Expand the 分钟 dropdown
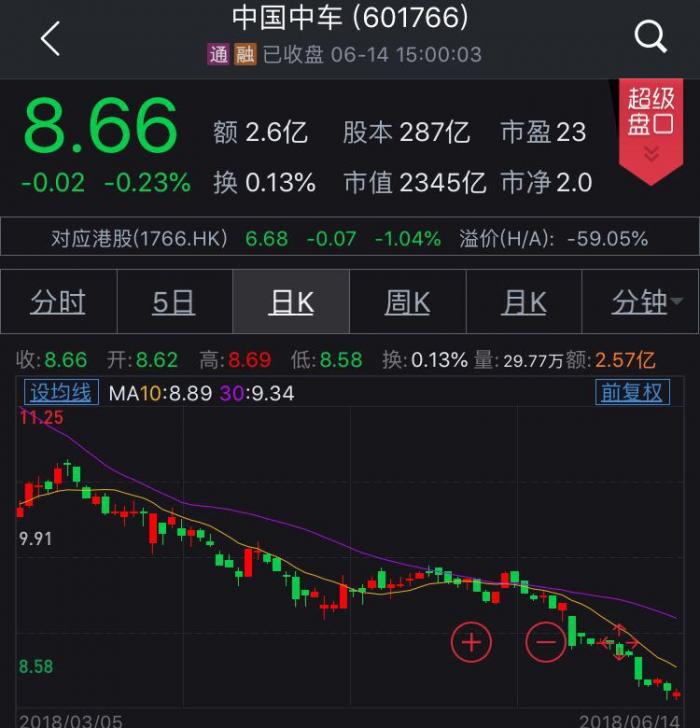 641,302
